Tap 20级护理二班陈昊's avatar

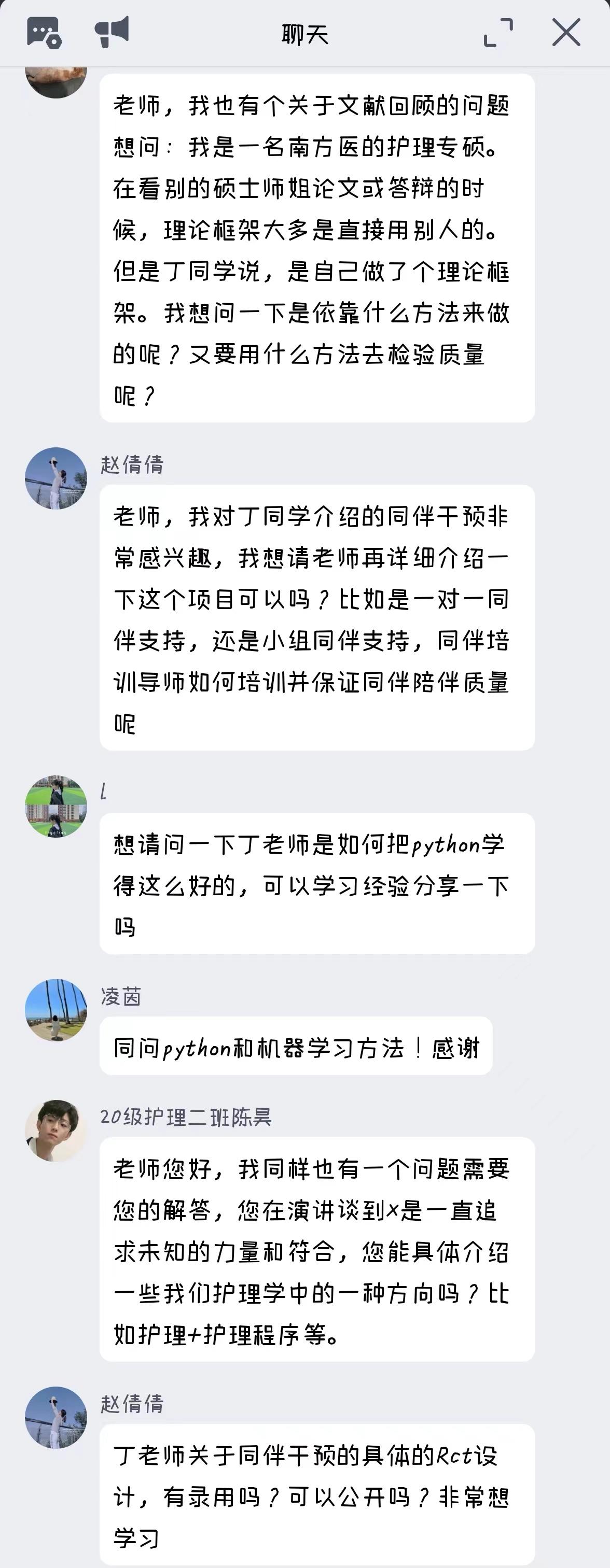56,1130
